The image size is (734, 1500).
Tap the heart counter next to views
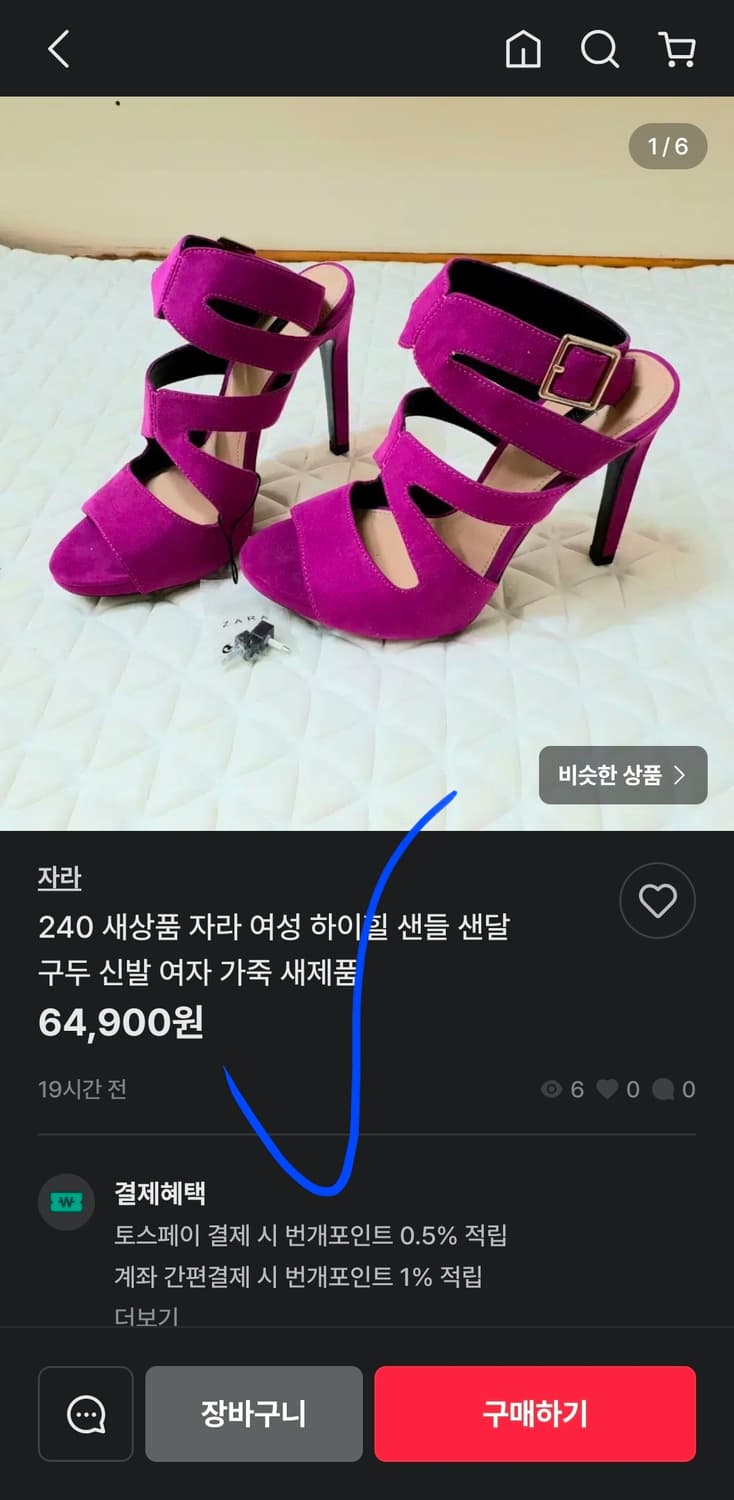point(609,1090)
